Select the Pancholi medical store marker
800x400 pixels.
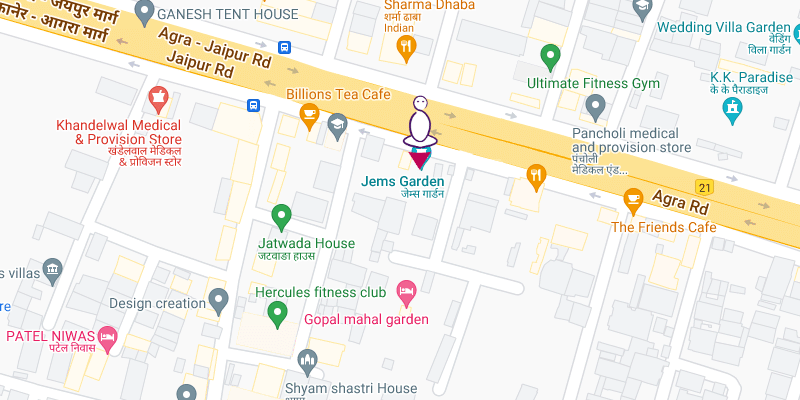click(x=596, y=105)
